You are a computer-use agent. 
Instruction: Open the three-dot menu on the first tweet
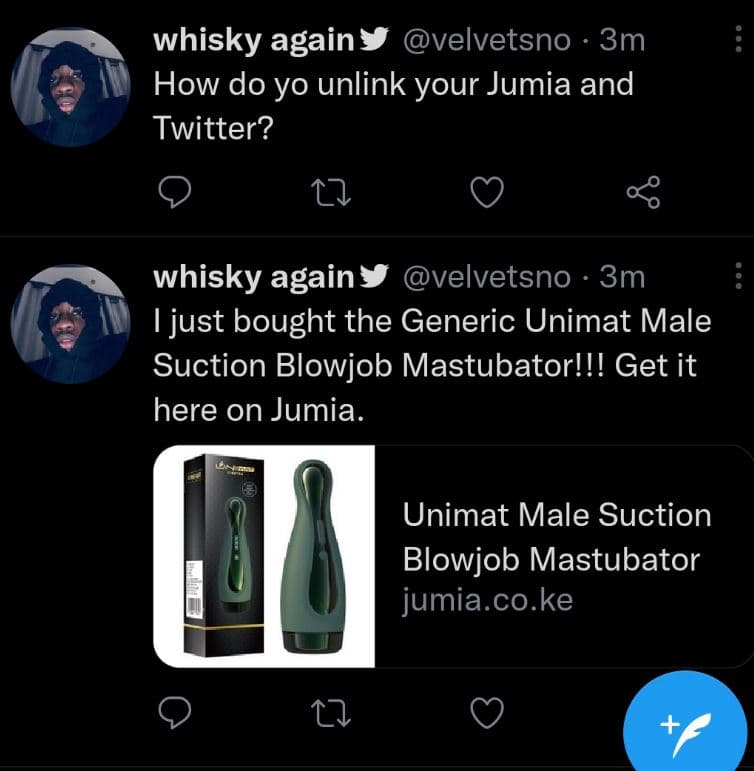click(x=740, y=37)
